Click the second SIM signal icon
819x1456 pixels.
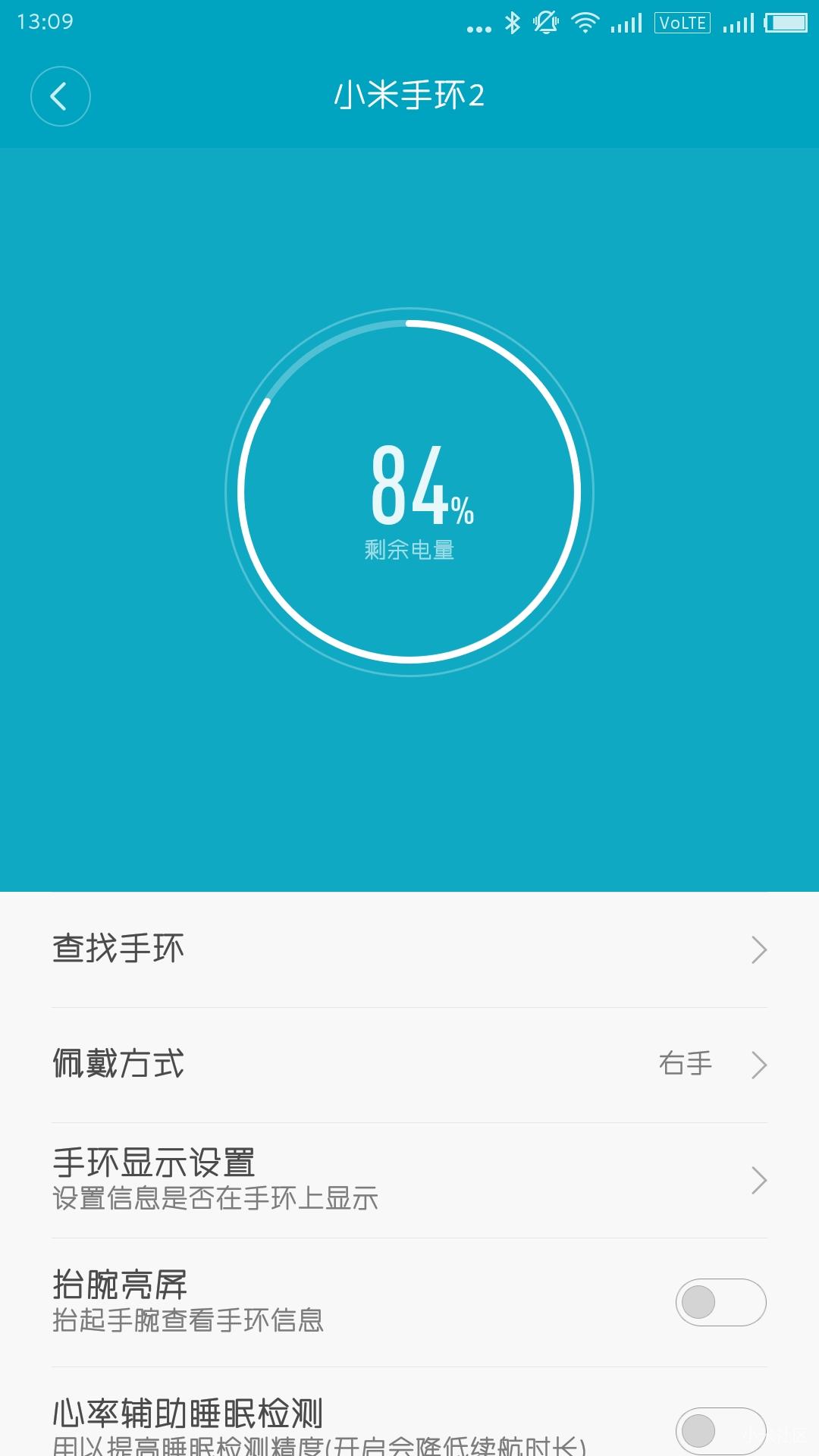739,23
